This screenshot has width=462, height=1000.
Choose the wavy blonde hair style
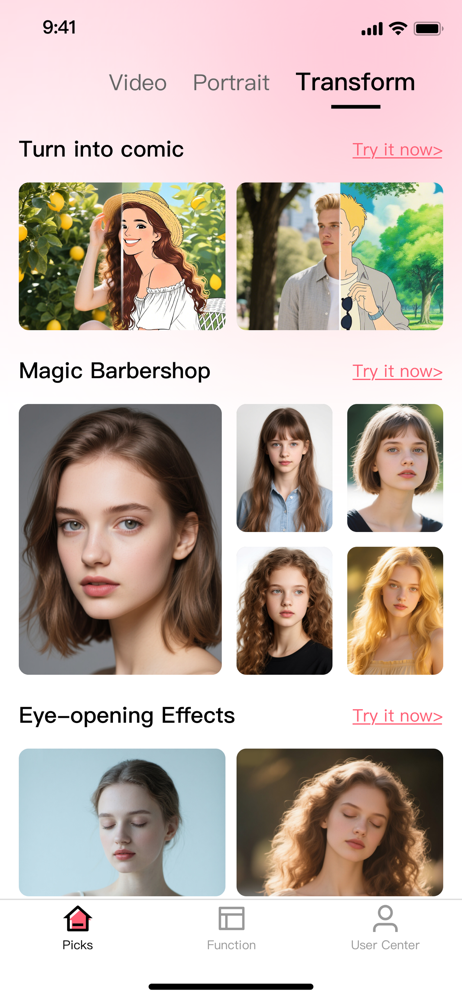click(x=395, y=610)
